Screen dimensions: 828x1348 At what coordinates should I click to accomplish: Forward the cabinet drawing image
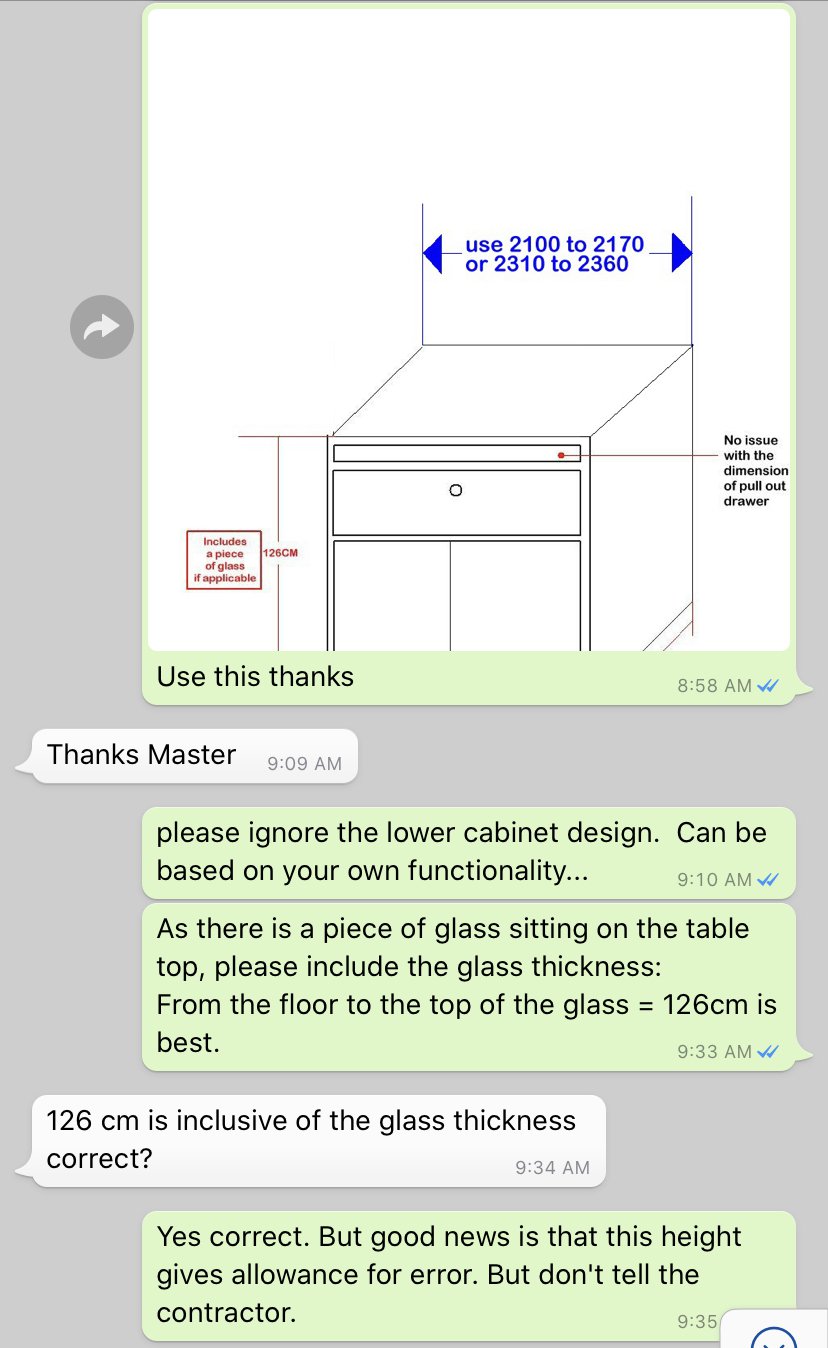coord(102,327)
